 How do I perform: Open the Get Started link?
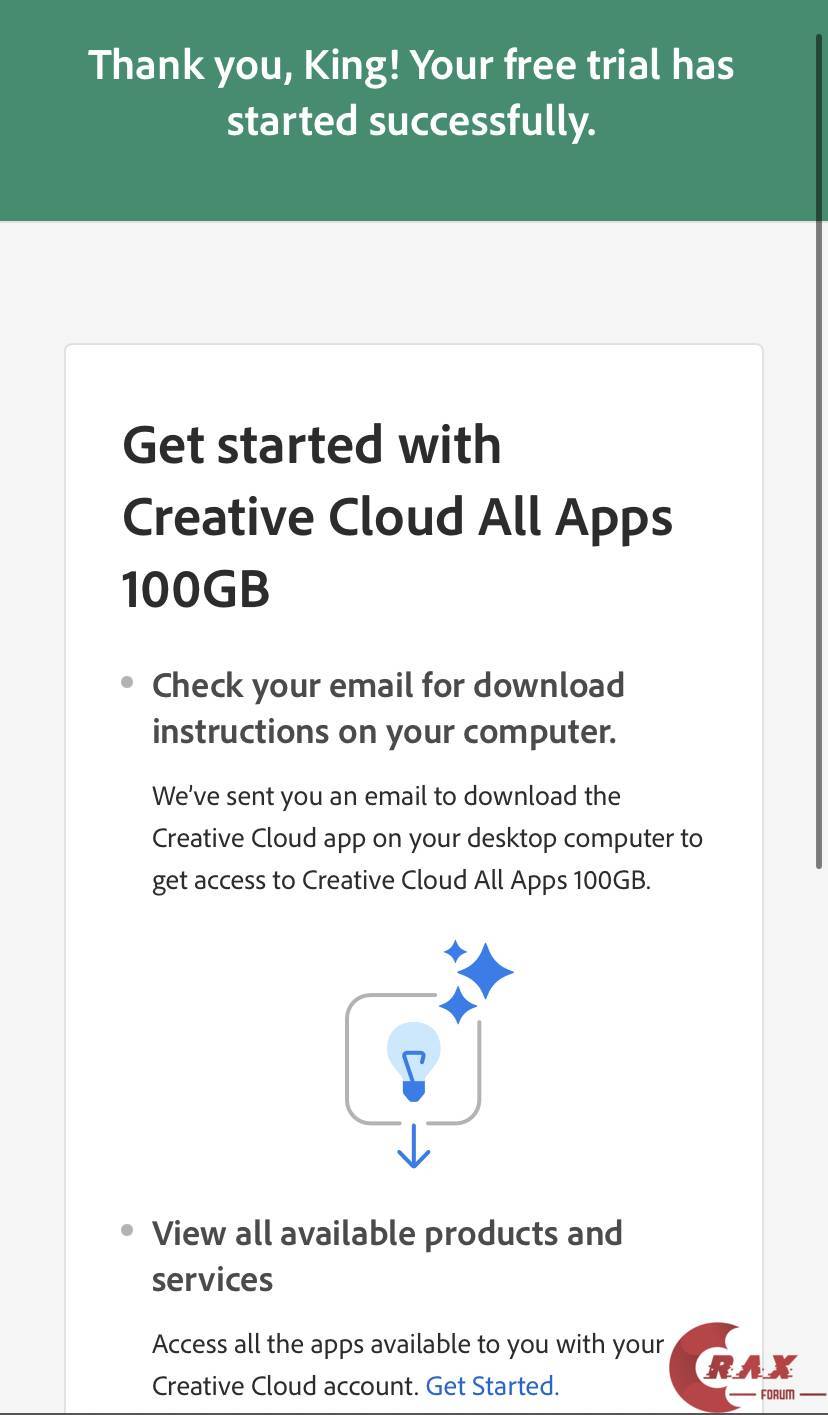(x=491, y=1386)
